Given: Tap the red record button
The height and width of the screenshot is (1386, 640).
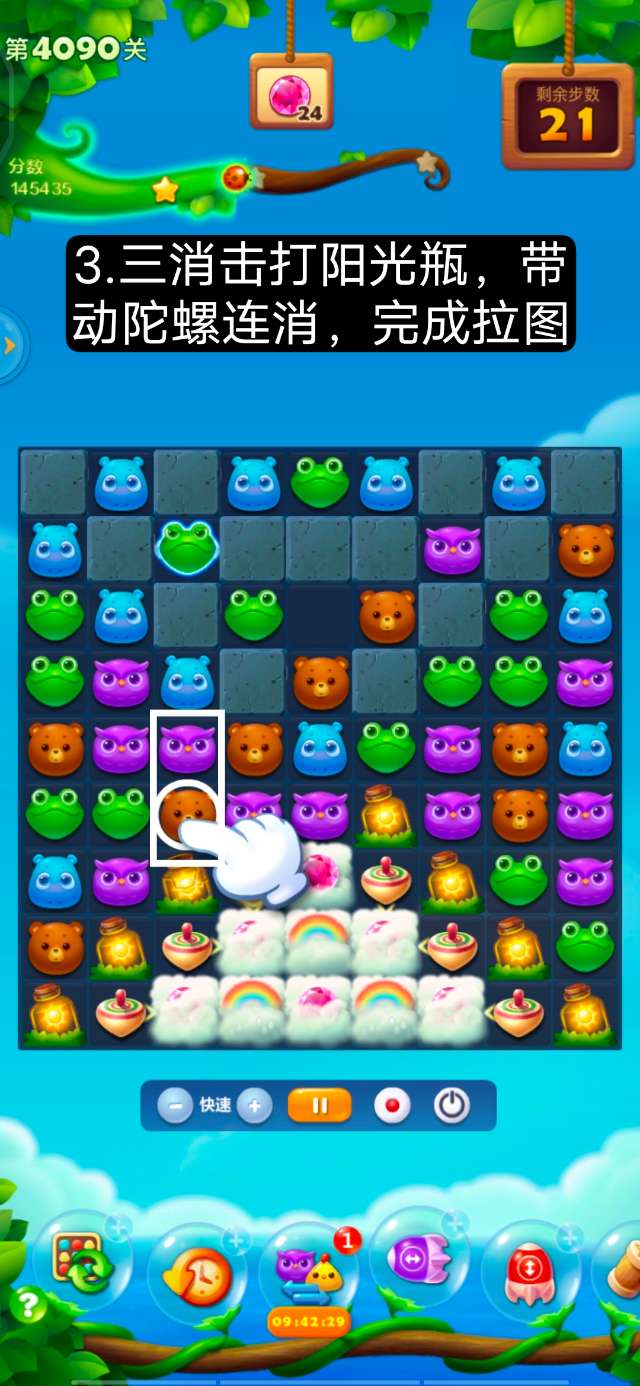Looking at the screenshot, I should pyautogui.click(x=392, y=1106).
